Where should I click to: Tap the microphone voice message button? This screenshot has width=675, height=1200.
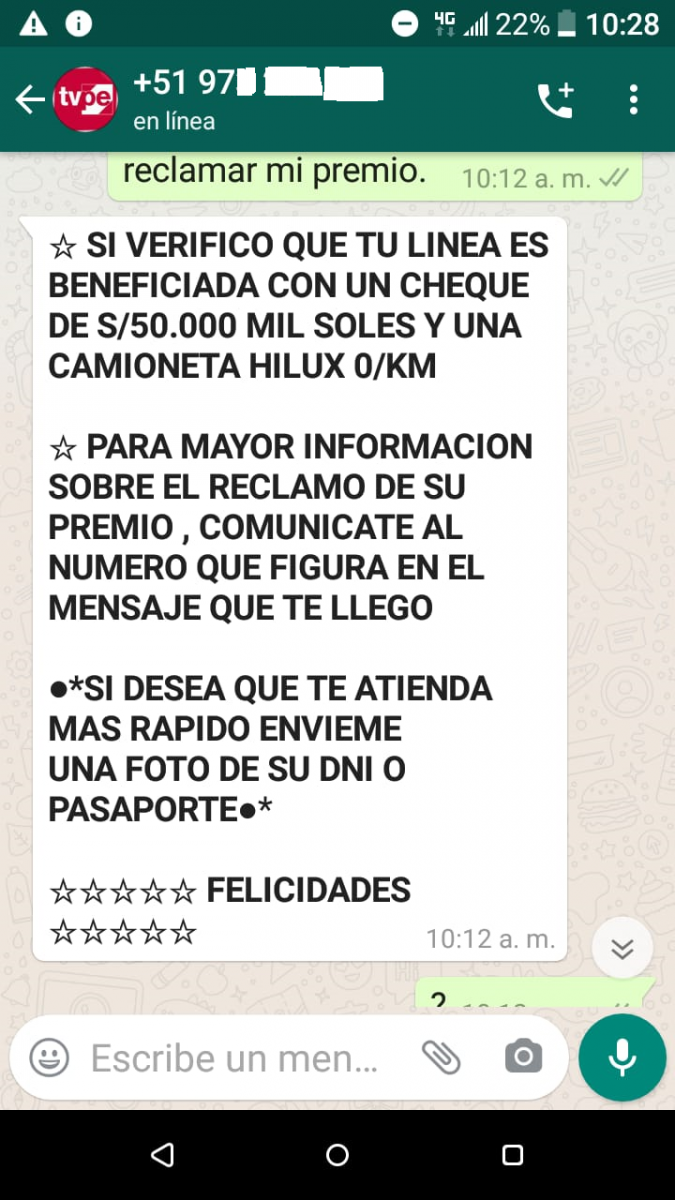(622, 1058)
